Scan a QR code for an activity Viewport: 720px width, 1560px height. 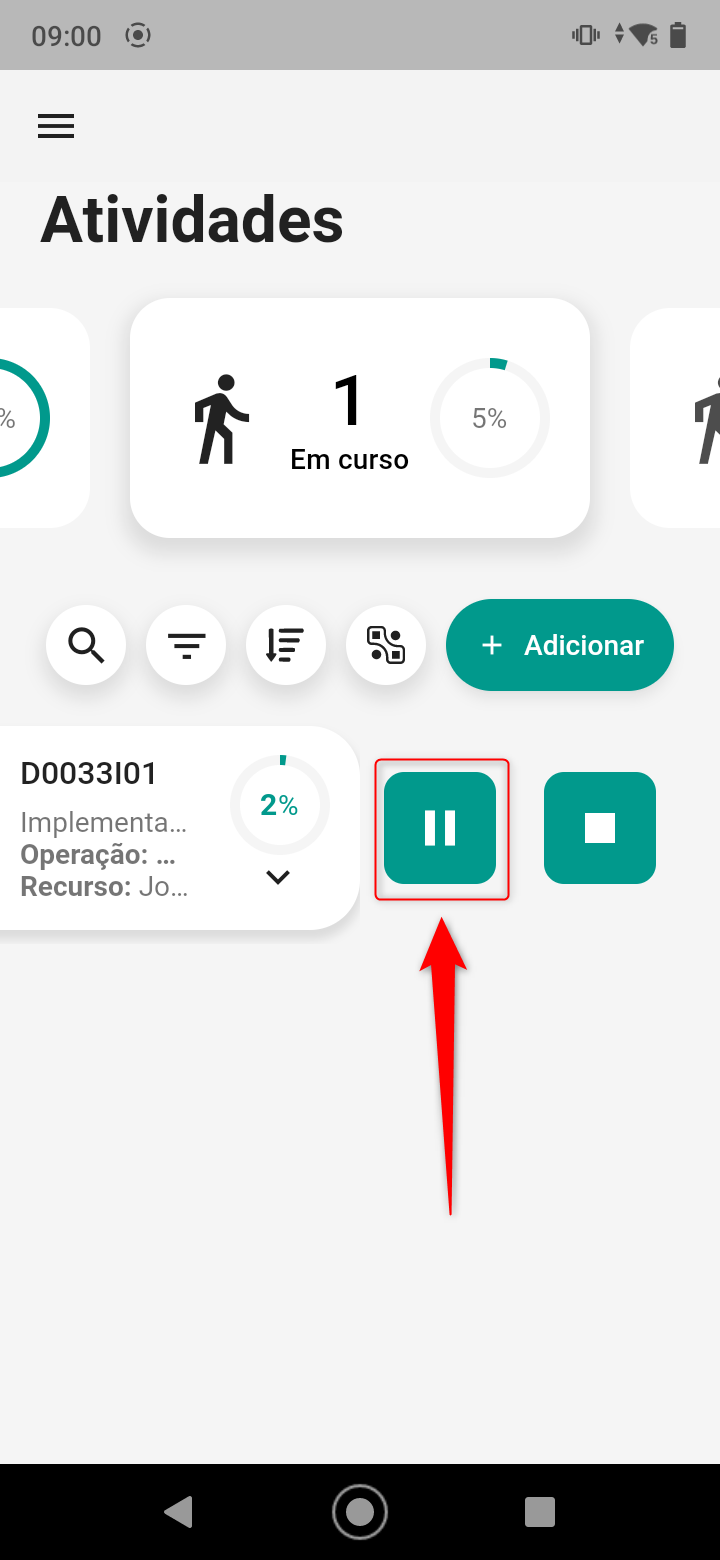[386, 645]
